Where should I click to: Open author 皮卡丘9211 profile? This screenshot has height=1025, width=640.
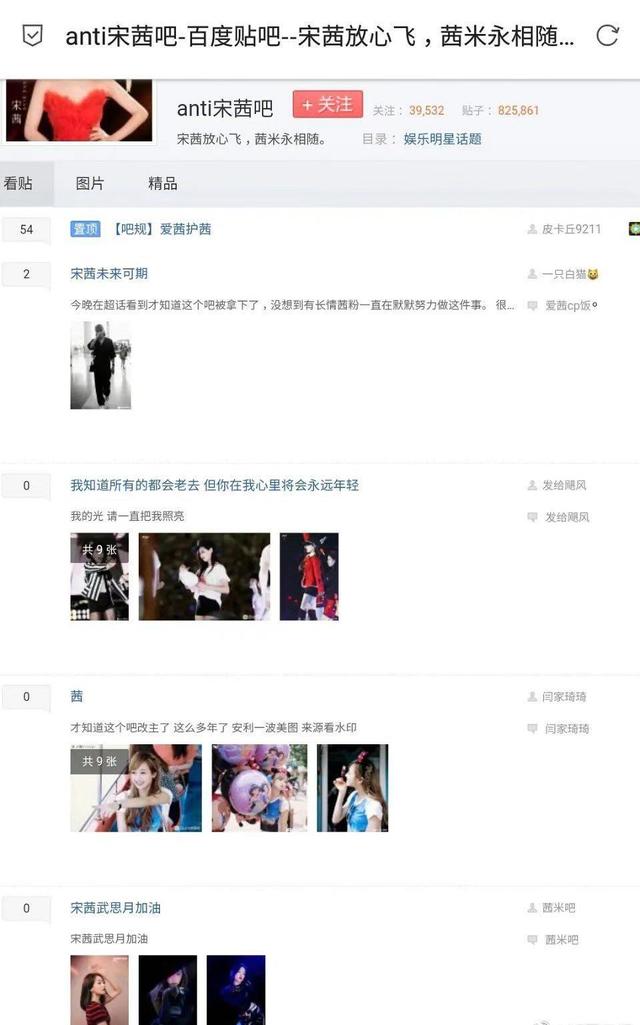[571, 229]
